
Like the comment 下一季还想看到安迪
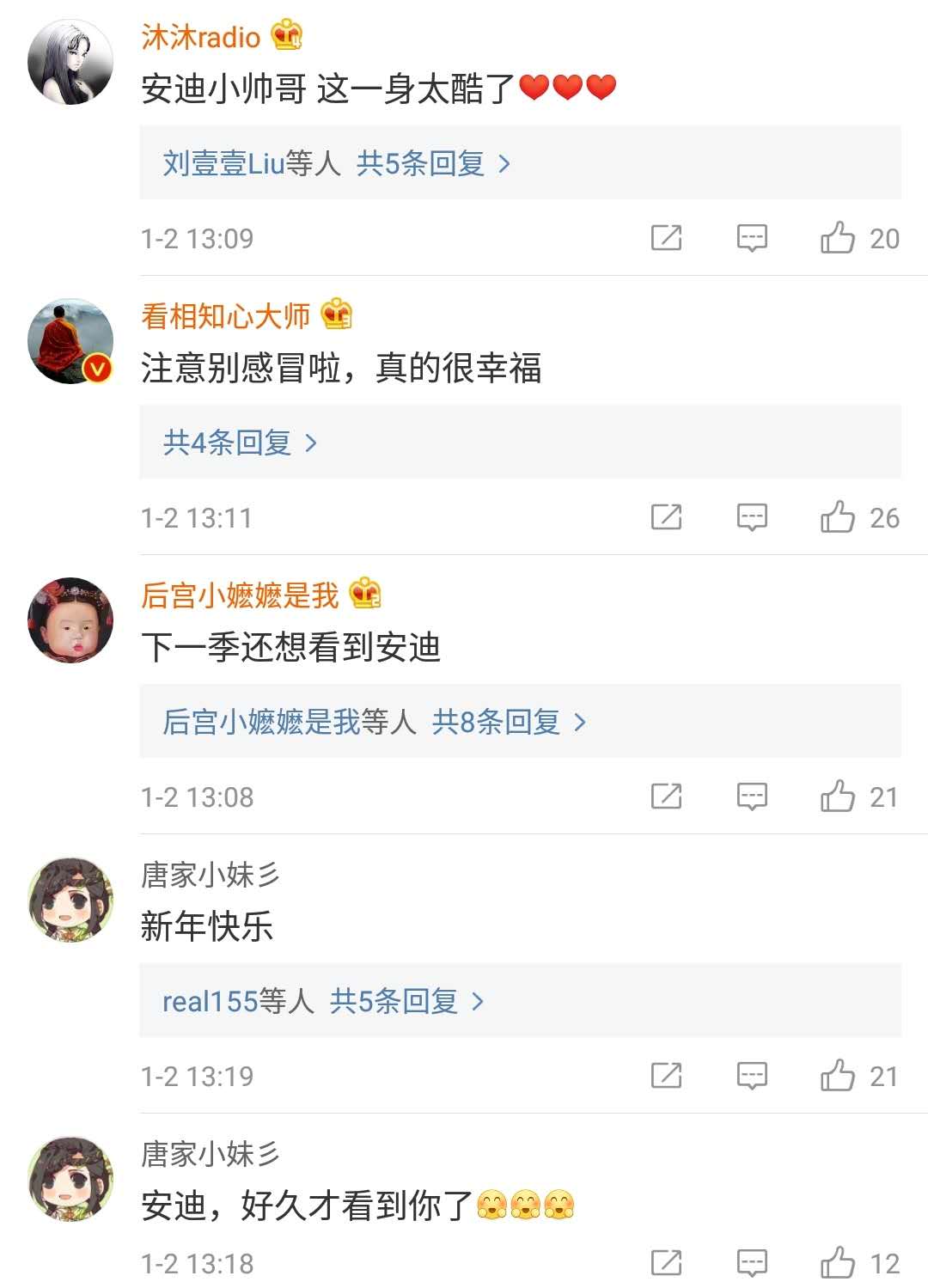point(838,797)
